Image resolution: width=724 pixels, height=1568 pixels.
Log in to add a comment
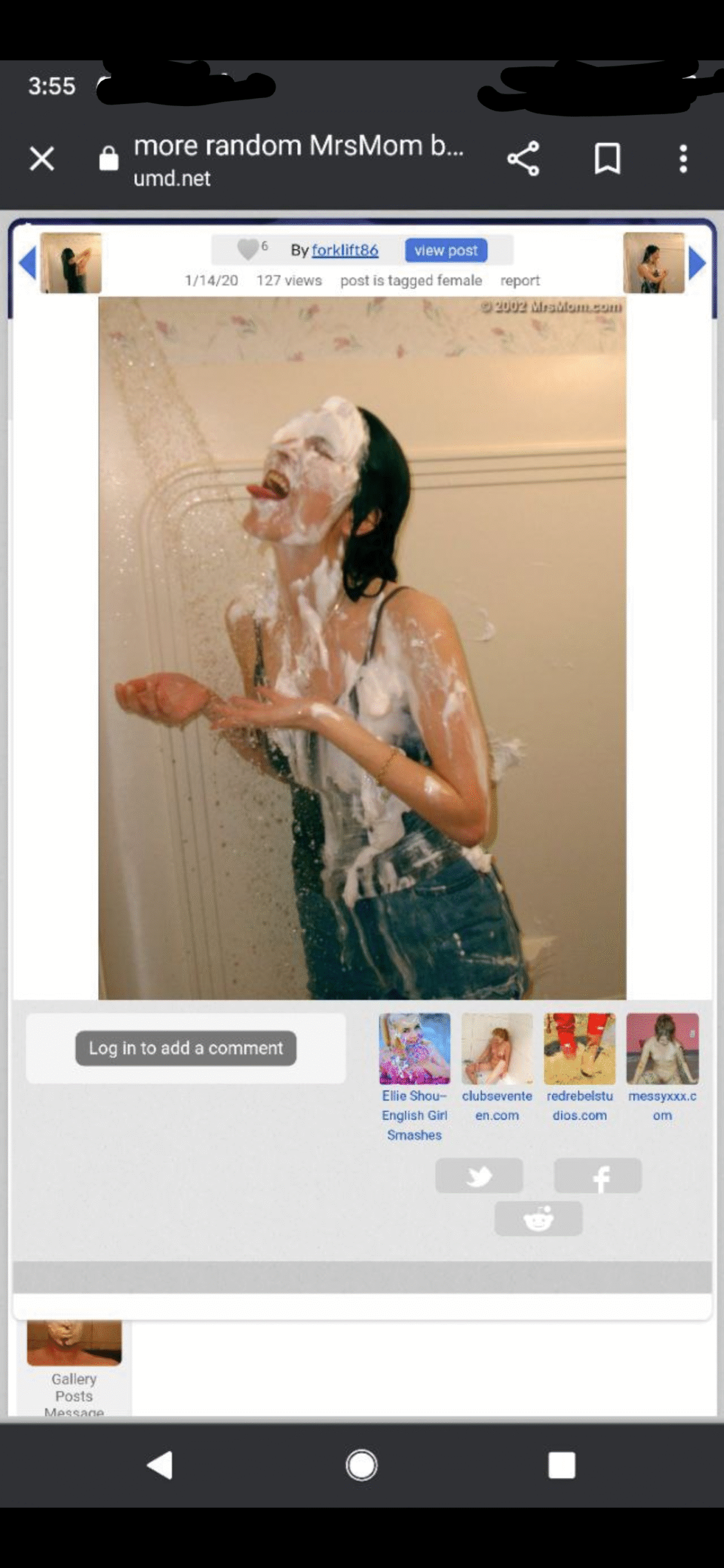click(x=186, y=1048)
